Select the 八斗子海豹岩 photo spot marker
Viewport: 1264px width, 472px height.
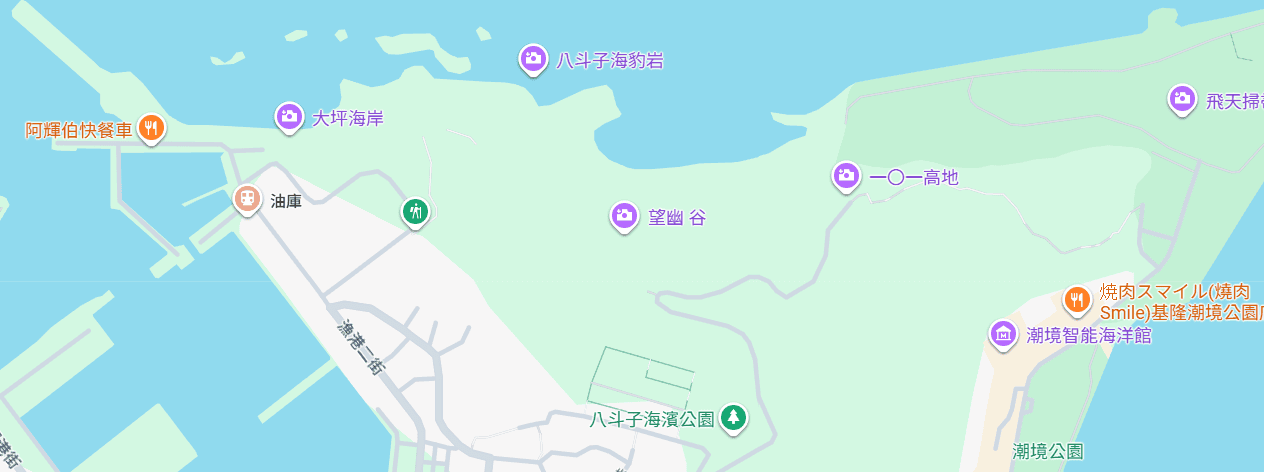click(x=533, y=59)
